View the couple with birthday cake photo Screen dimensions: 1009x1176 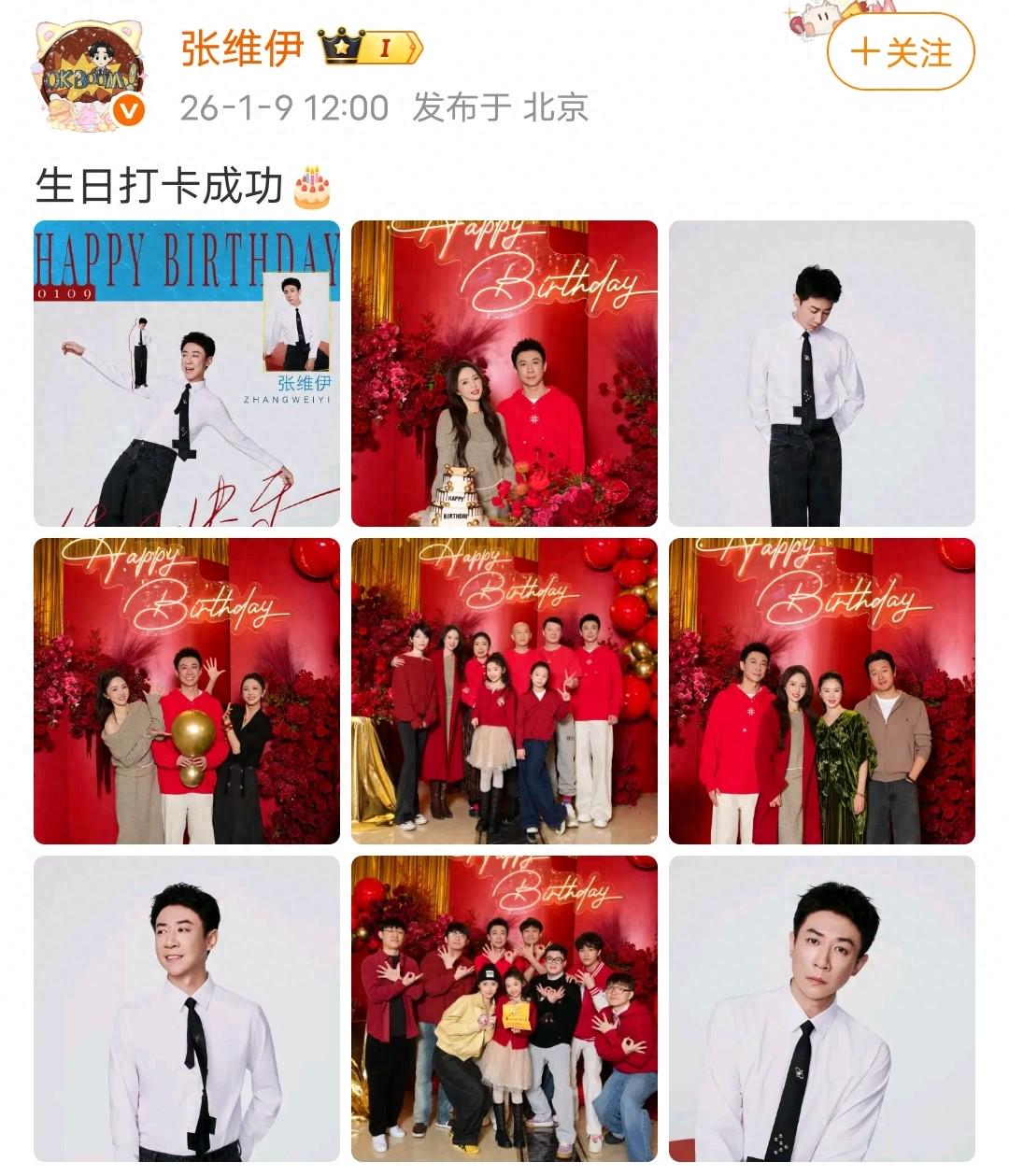tap(504, 374)
